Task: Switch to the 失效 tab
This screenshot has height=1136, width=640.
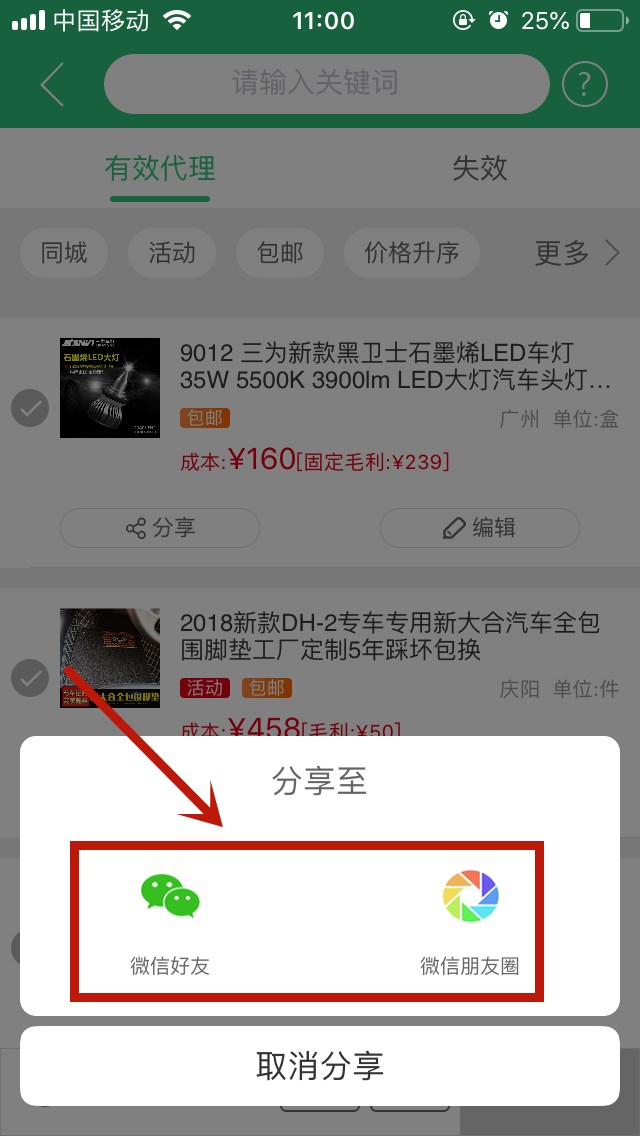Action: 480,168
